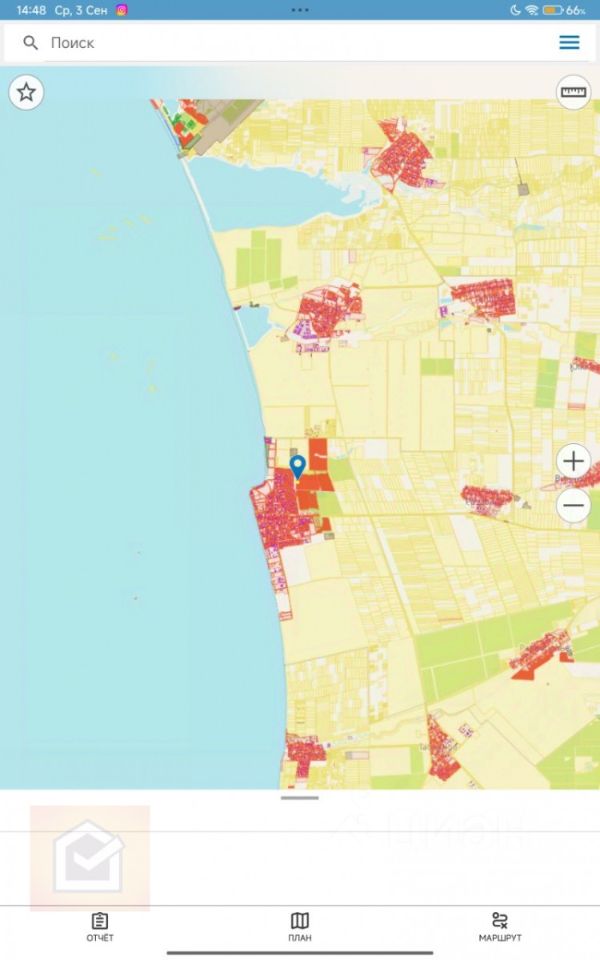600x960 pixels.
Task: Open the hamburger menu
Action: coord(569,43)
